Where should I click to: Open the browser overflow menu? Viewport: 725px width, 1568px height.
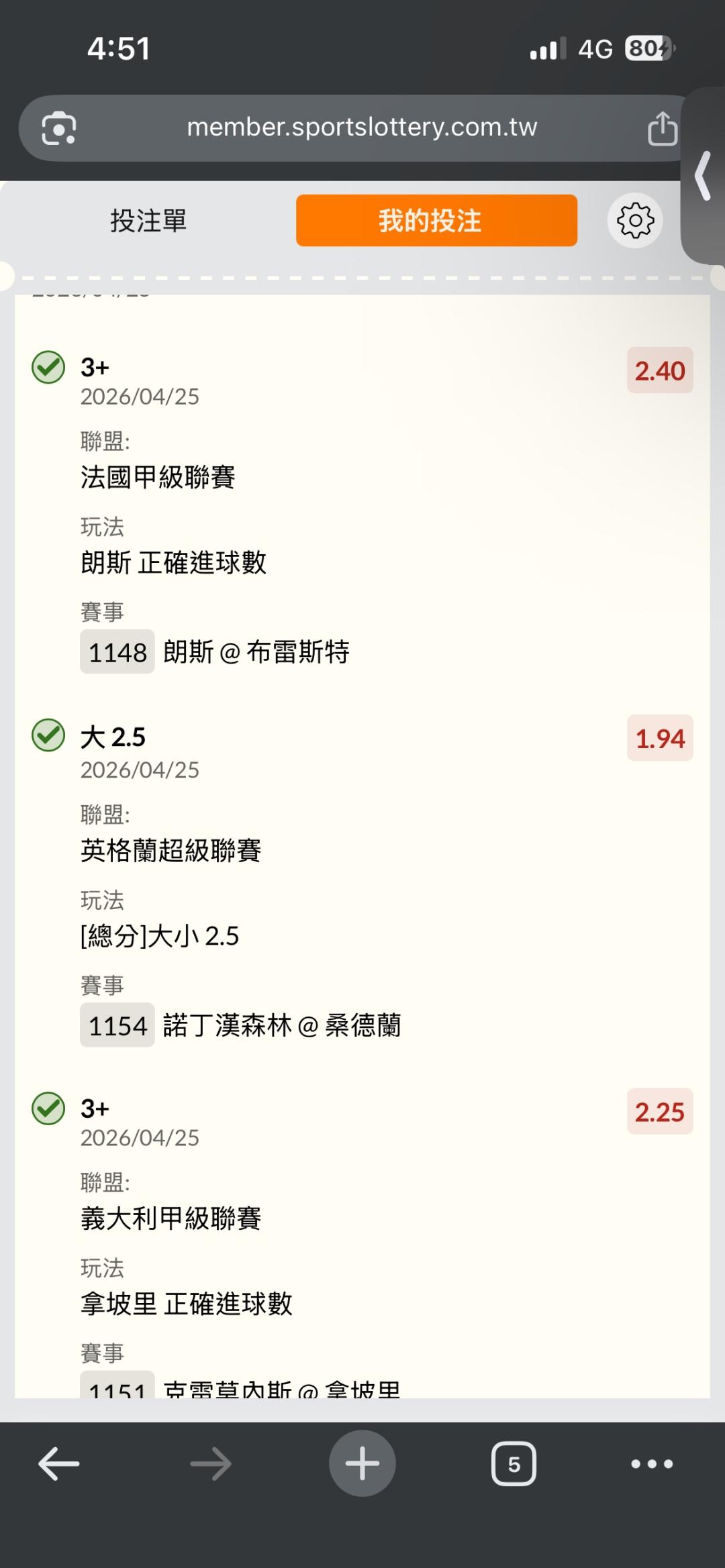(x=652, y=1463)
